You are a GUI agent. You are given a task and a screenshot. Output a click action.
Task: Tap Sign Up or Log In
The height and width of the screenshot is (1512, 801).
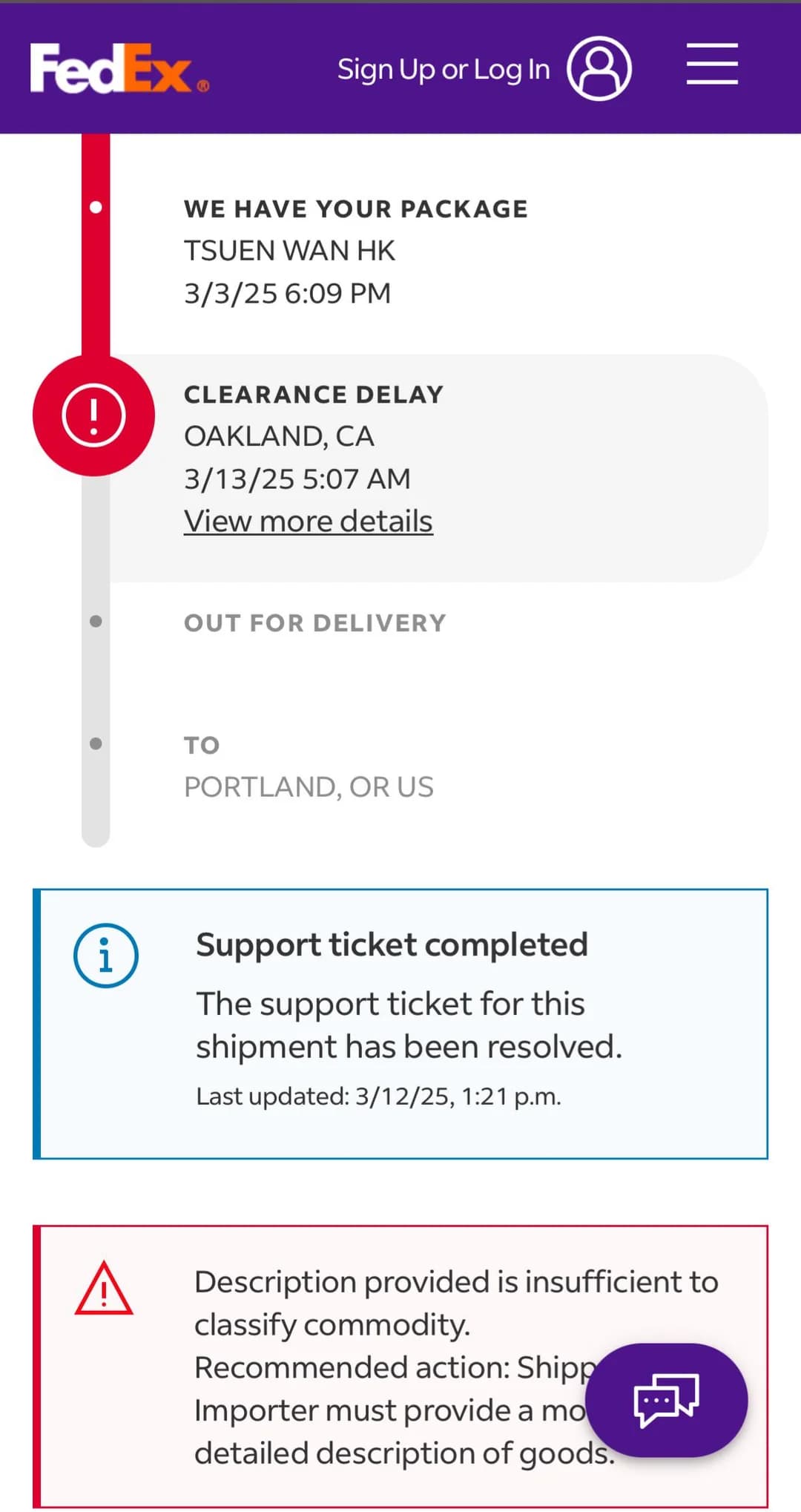click(x=484, y=69)
